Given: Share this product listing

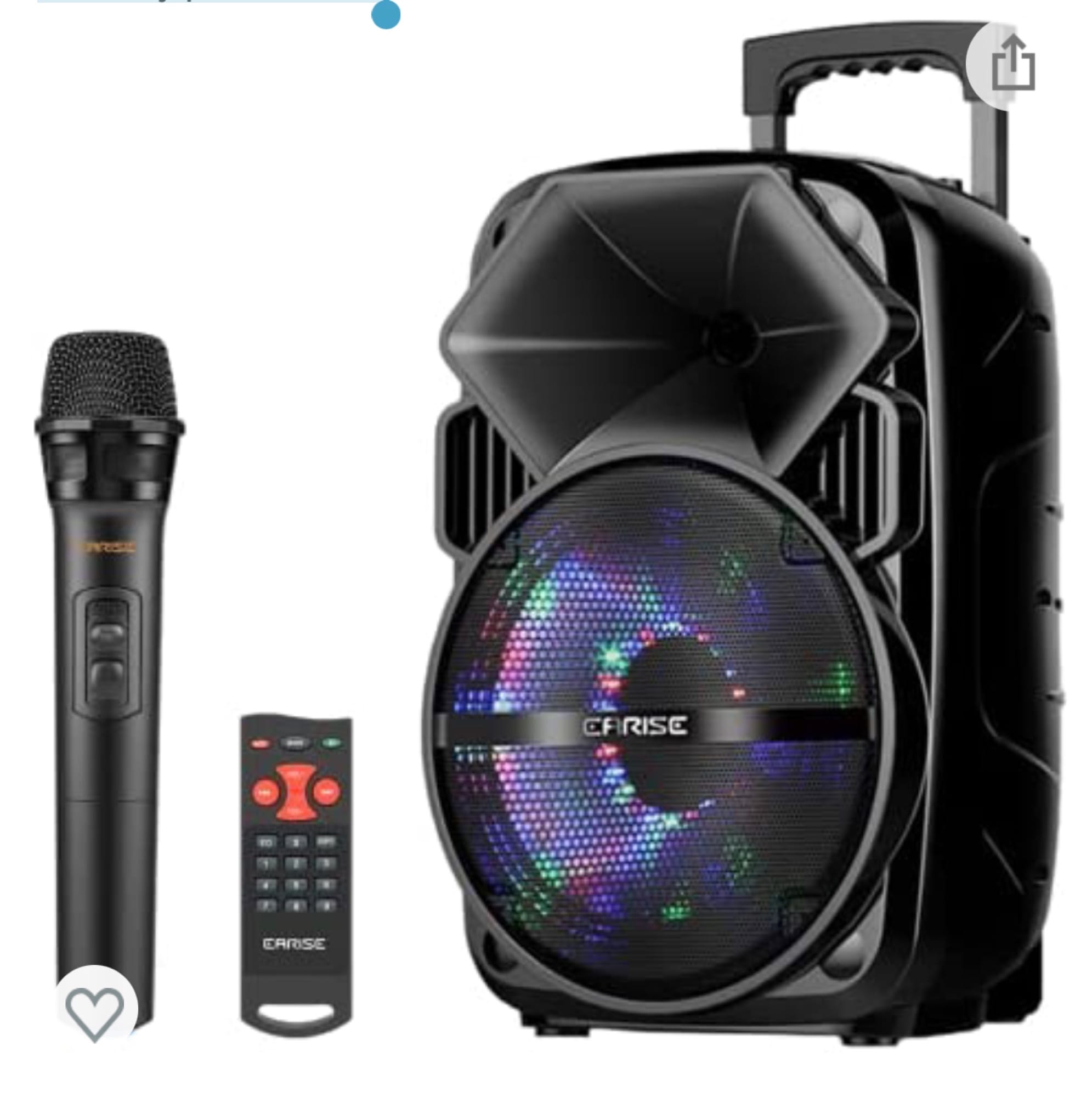Looking at the screenshot, I should 1012,64.
